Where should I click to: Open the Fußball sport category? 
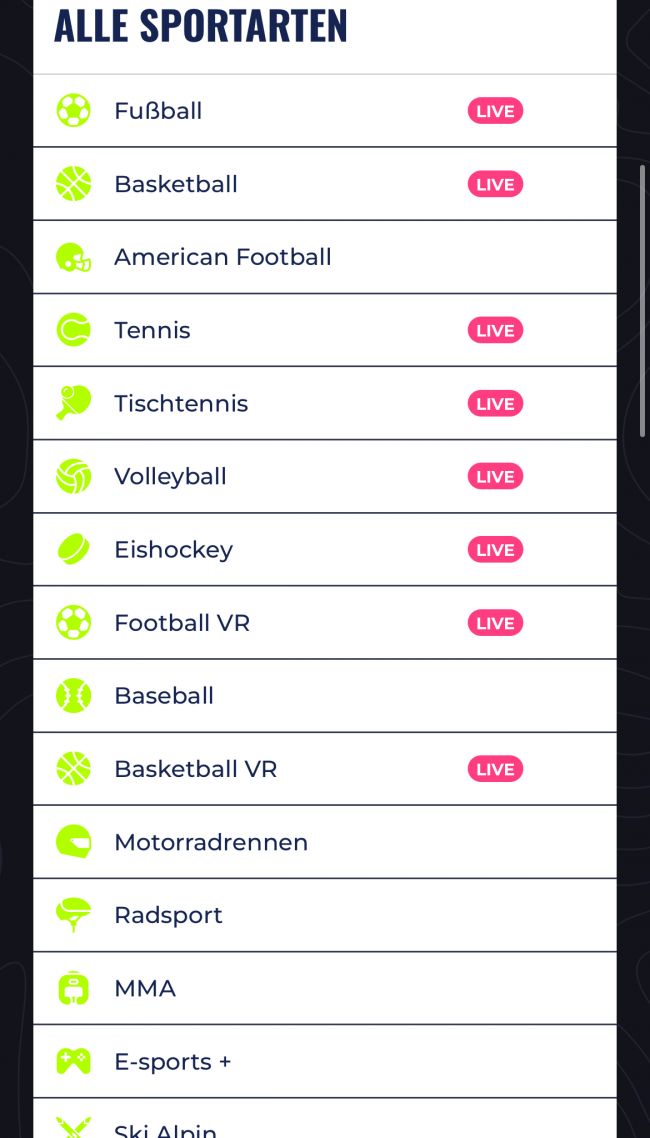coord(158,111)
